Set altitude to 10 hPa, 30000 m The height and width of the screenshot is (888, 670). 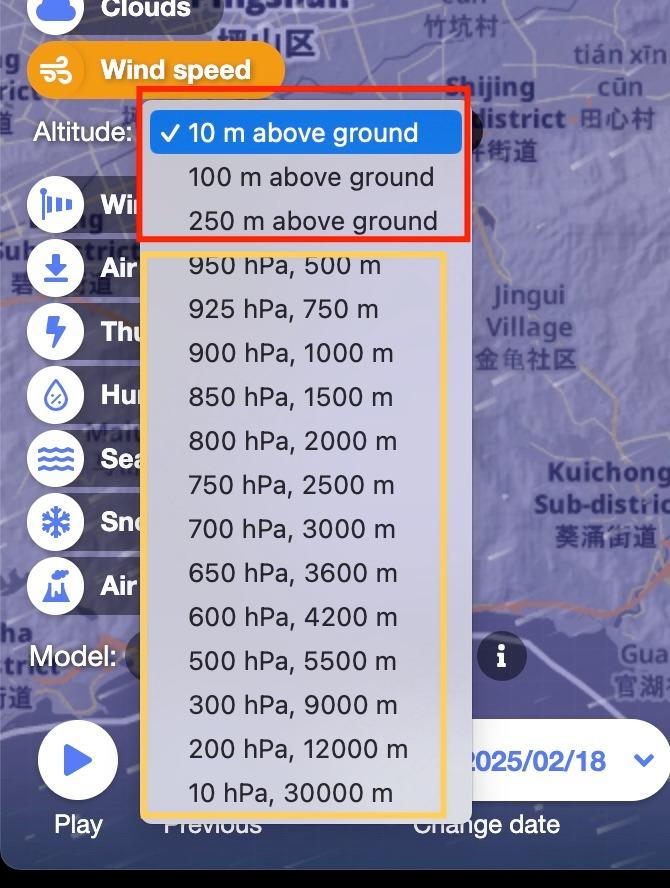290,793
